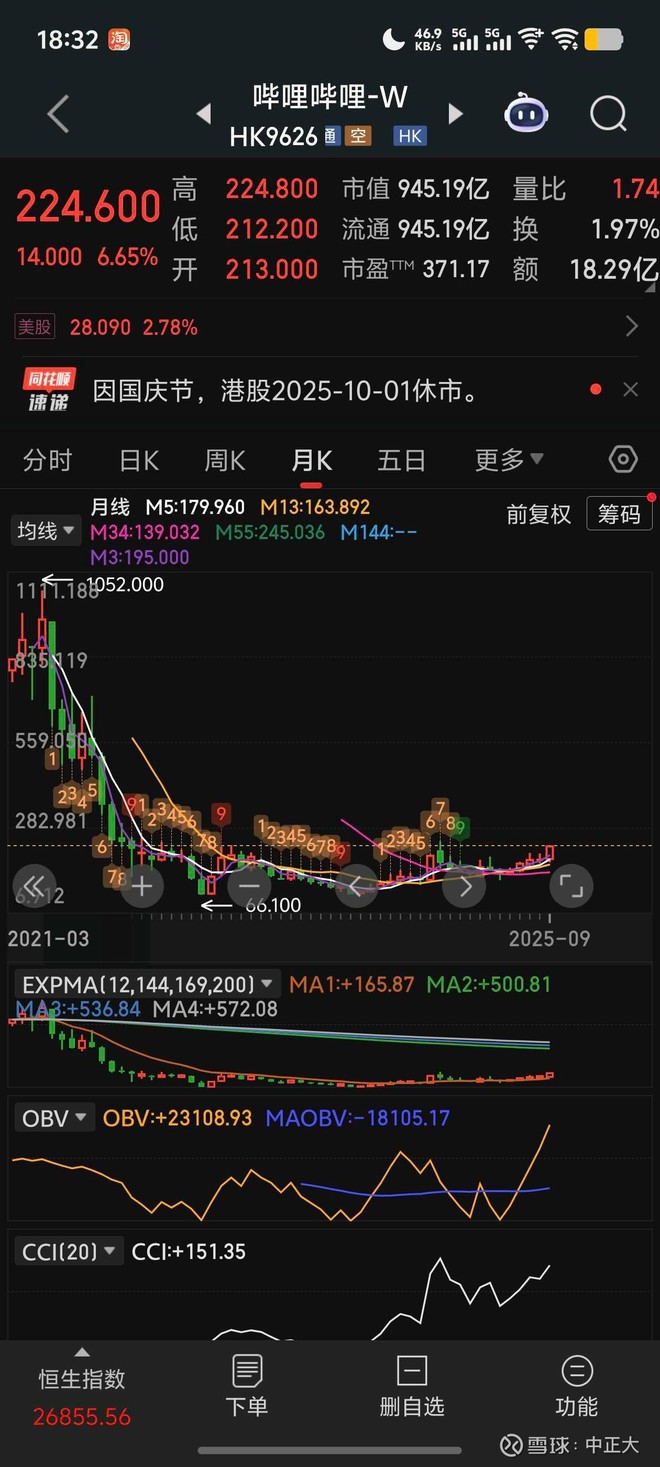Open chart settings hexagon icon
The image size is (660, 1467).
coord(623,460)
